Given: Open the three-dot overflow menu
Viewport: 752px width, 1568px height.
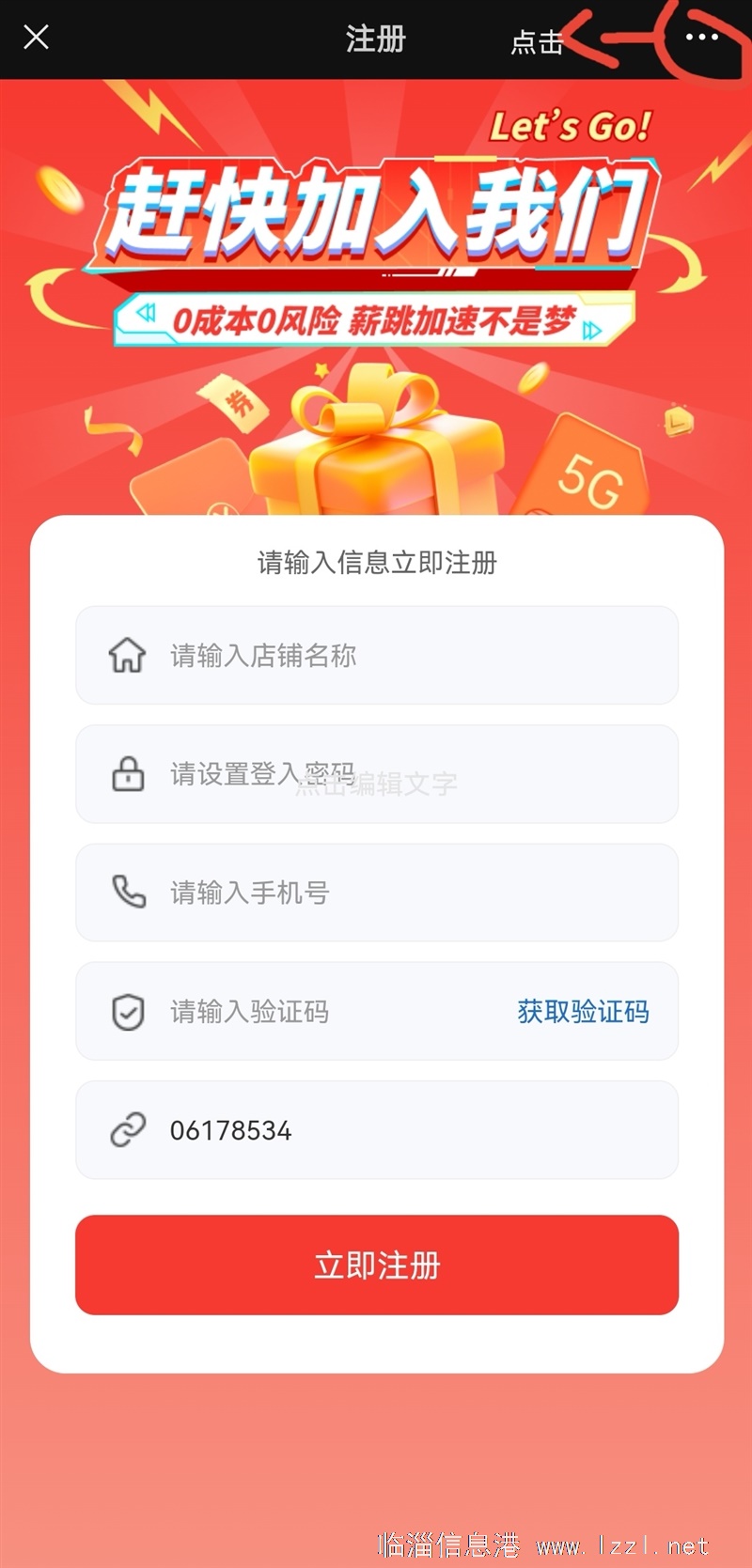Looking at the screenshot, I should point(701,38).
